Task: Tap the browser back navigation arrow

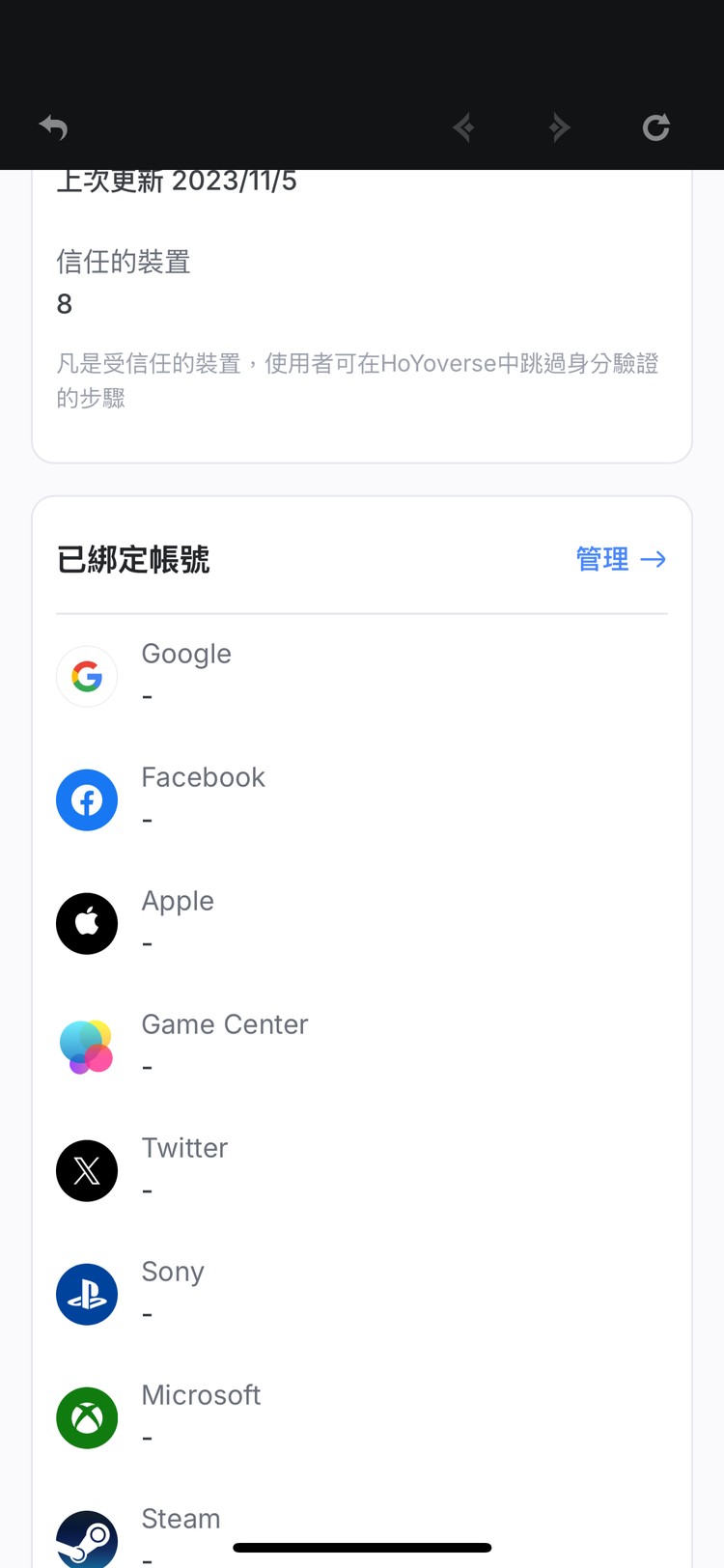Action: pyautogui.click(x=463, y=126)
